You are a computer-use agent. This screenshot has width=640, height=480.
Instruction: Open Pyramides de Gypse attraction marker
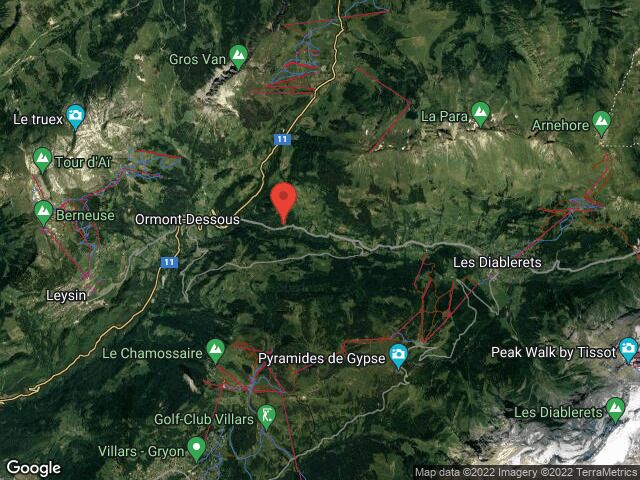tap(399, 354)
